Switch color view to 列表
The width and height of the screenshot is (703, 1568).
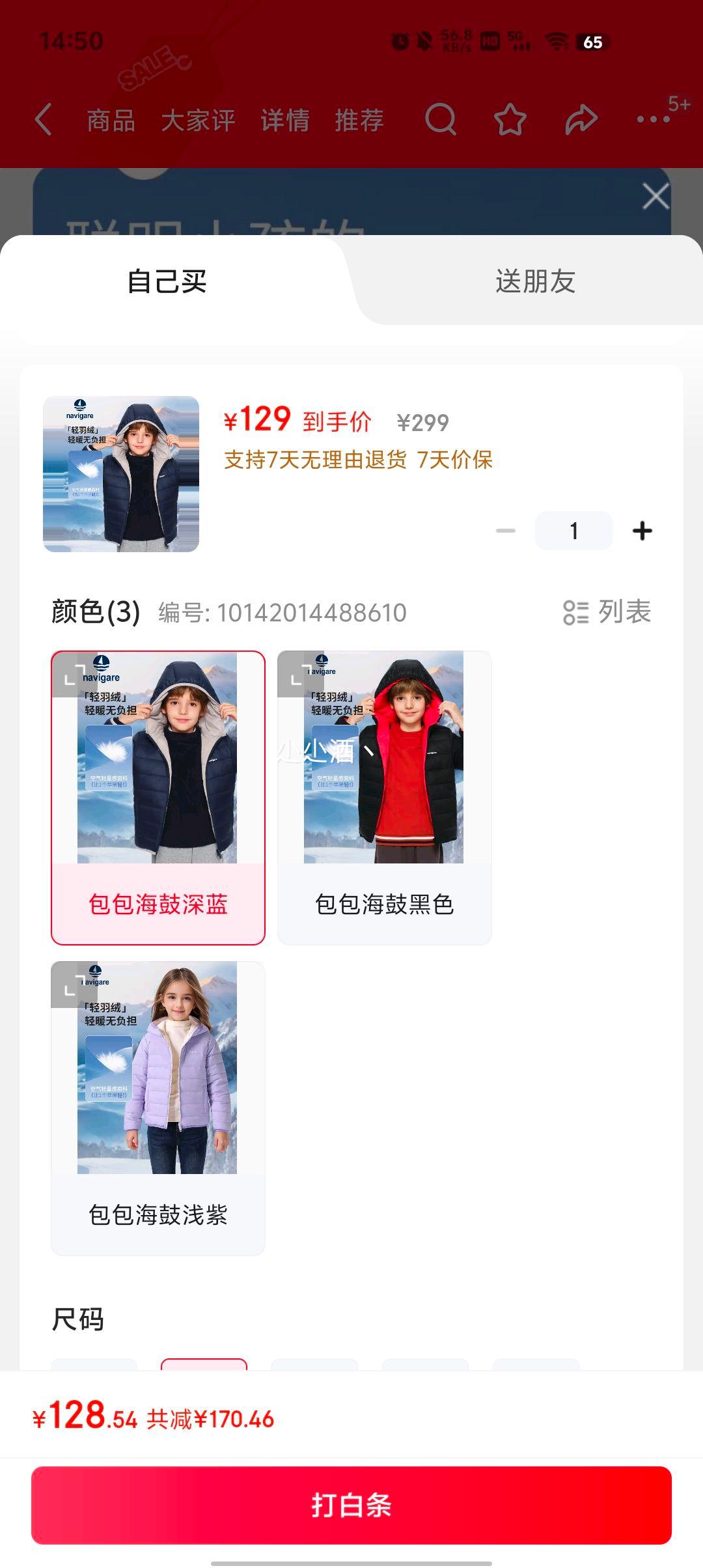pyautogui.click(x=607, y=612)
